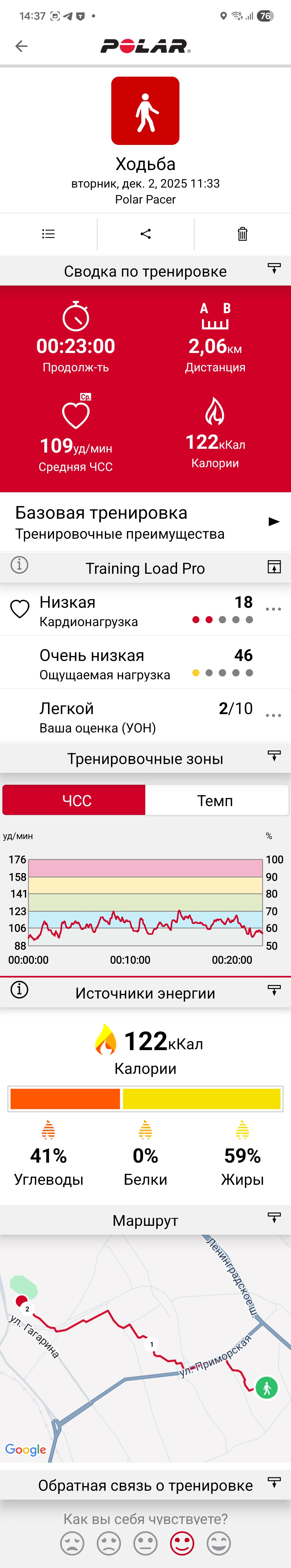
Task: Open more options for Ваша оценка (УОН)
Action: (273, 715)
